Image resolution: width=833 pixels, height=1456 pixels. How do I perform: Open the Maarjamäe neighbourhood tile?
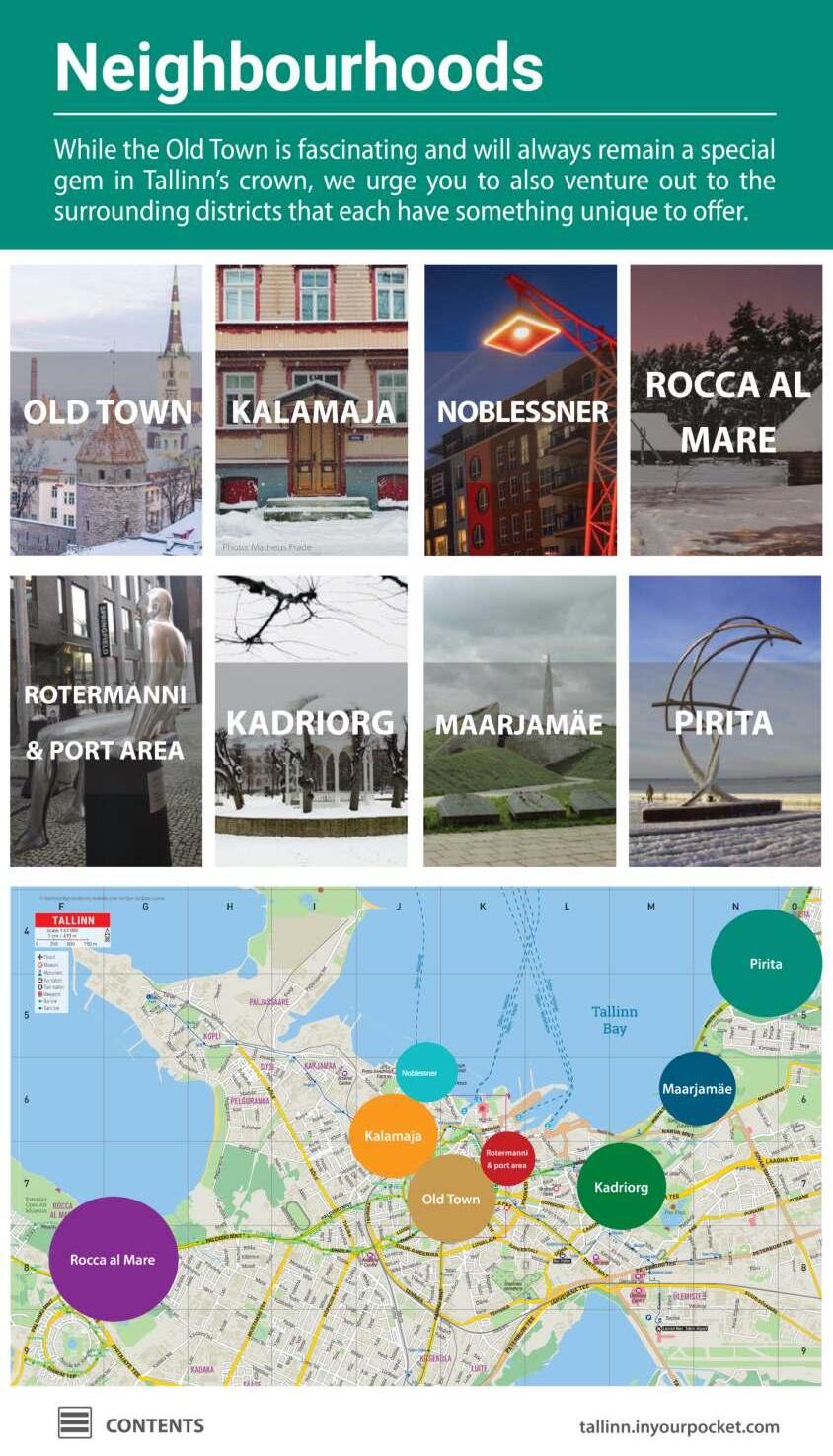[520, 721]
